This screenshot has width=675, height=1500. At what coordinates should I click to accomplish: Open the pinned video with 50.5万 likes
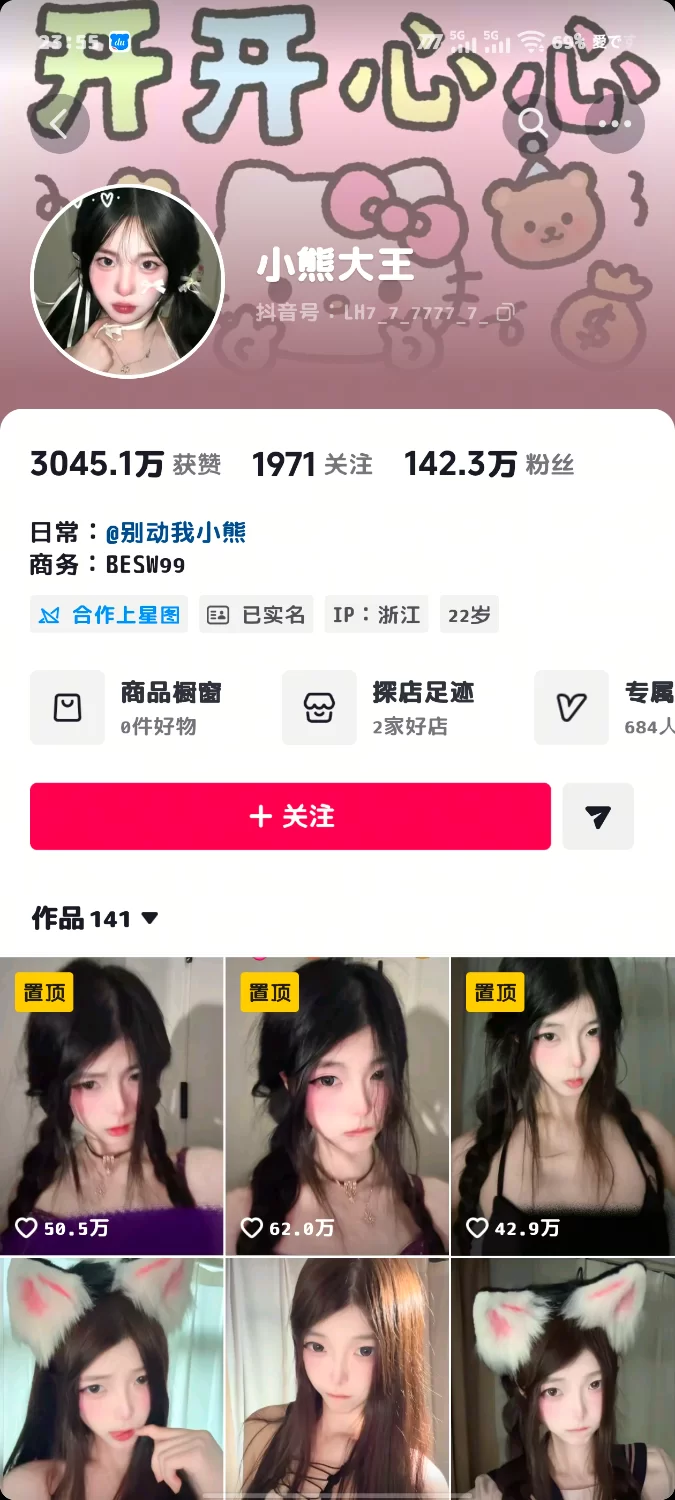pos(111,1105)
